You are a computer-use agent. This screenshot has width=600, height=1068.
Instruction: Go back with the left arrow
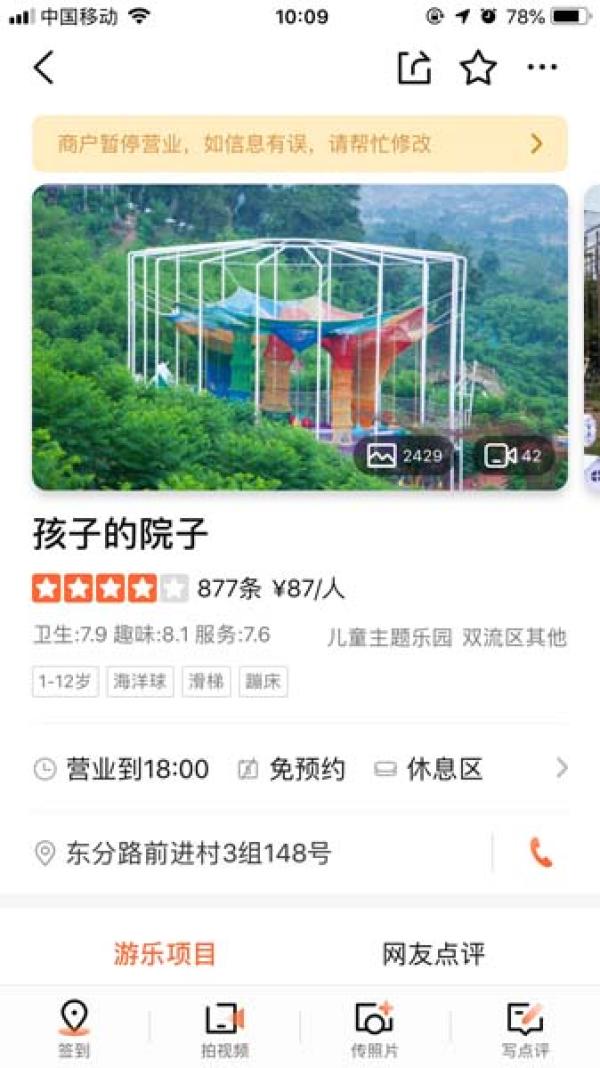pyautogui.click(x=43, y=68)
